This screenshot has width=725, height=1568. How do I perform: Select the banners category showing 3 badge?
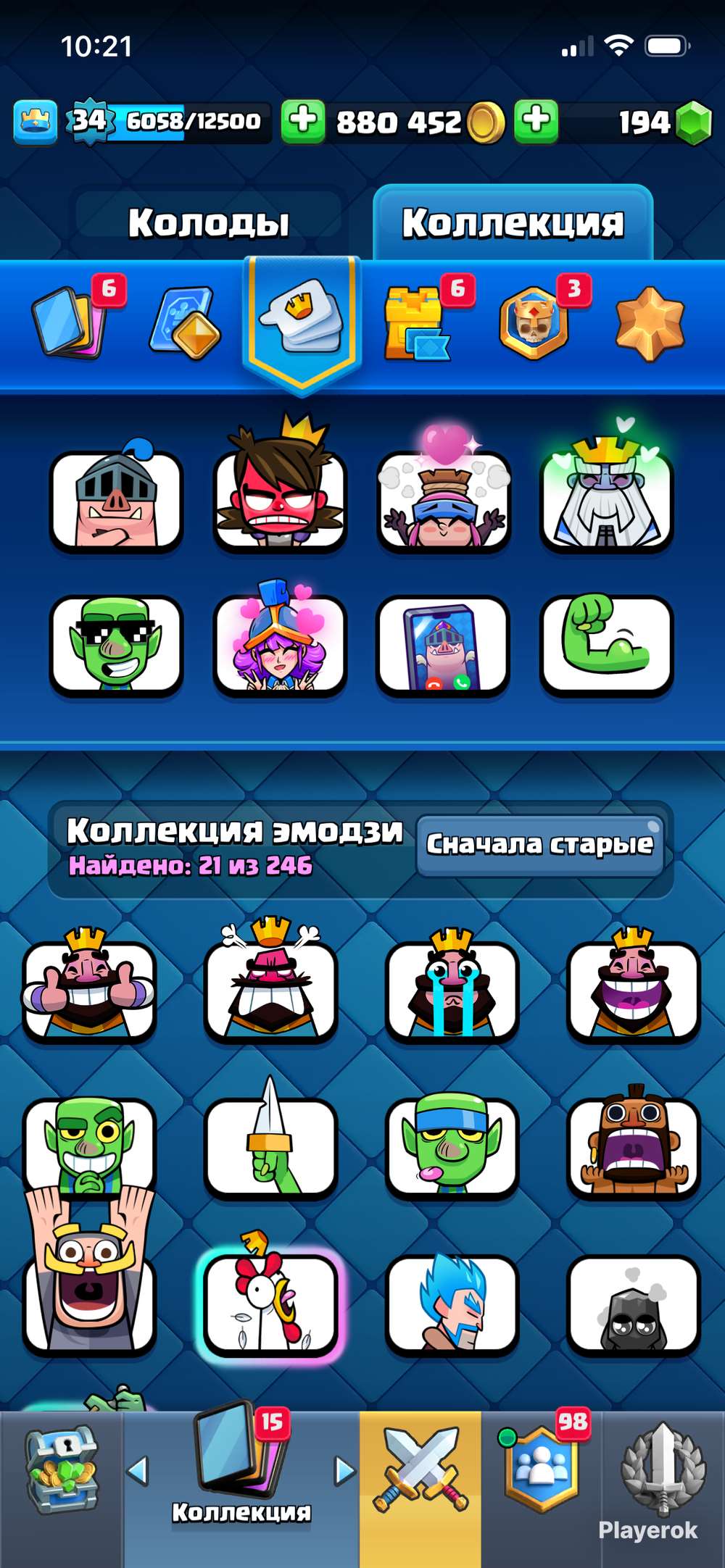[x=536, y=322]
